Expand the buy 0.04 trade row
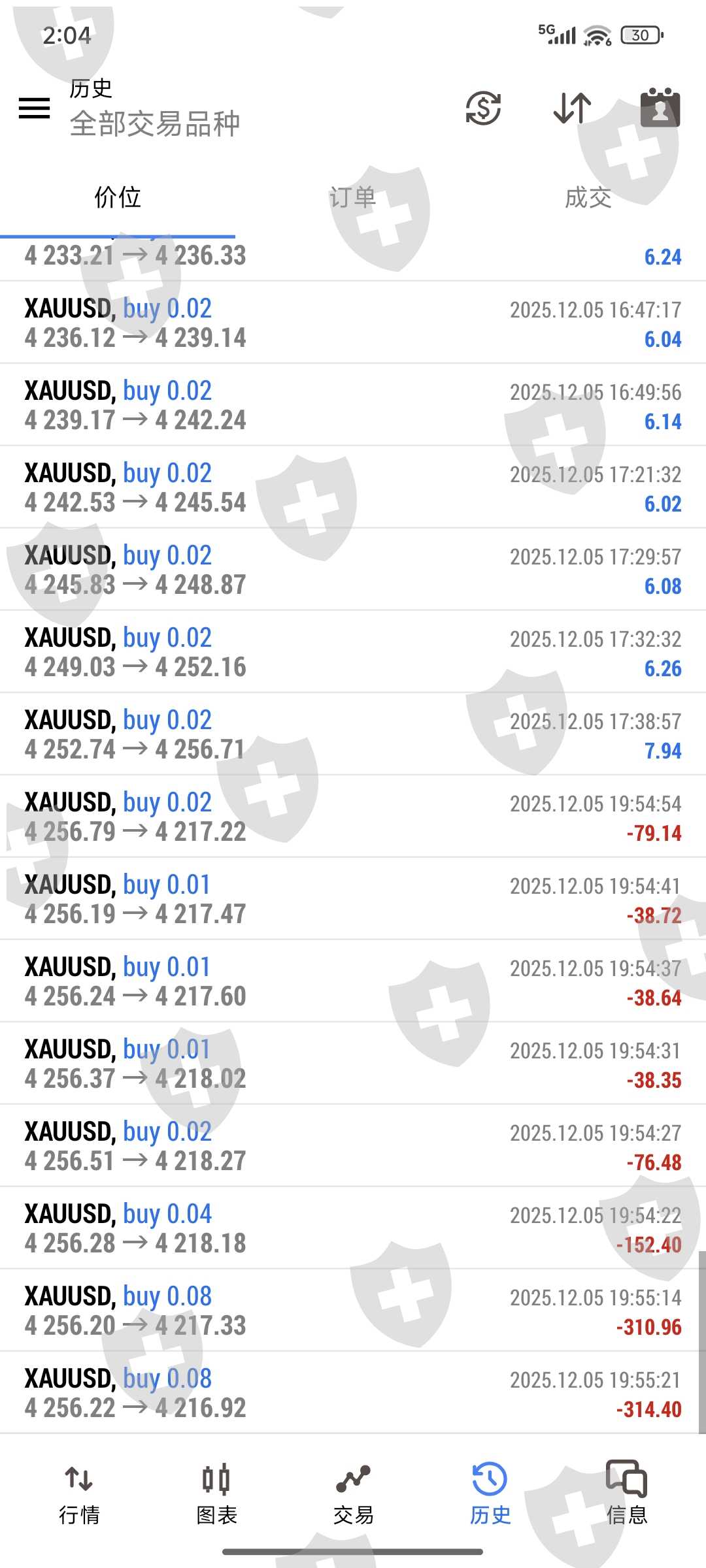The image size is (706, 1568). [x=353, y=1228]
